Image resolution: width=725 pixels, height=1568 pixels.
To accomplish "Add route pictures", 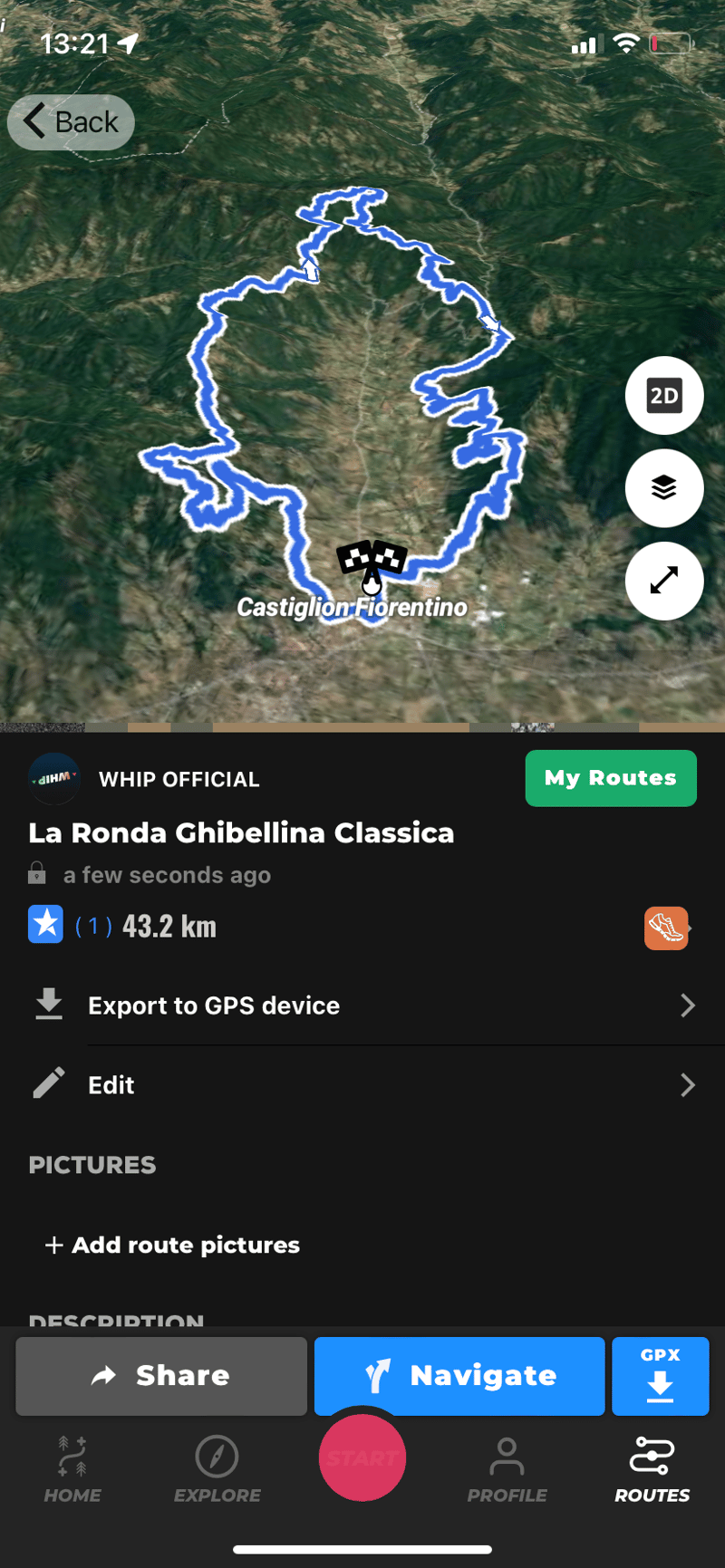I will pyautogui.click(x=172, y=1246).
